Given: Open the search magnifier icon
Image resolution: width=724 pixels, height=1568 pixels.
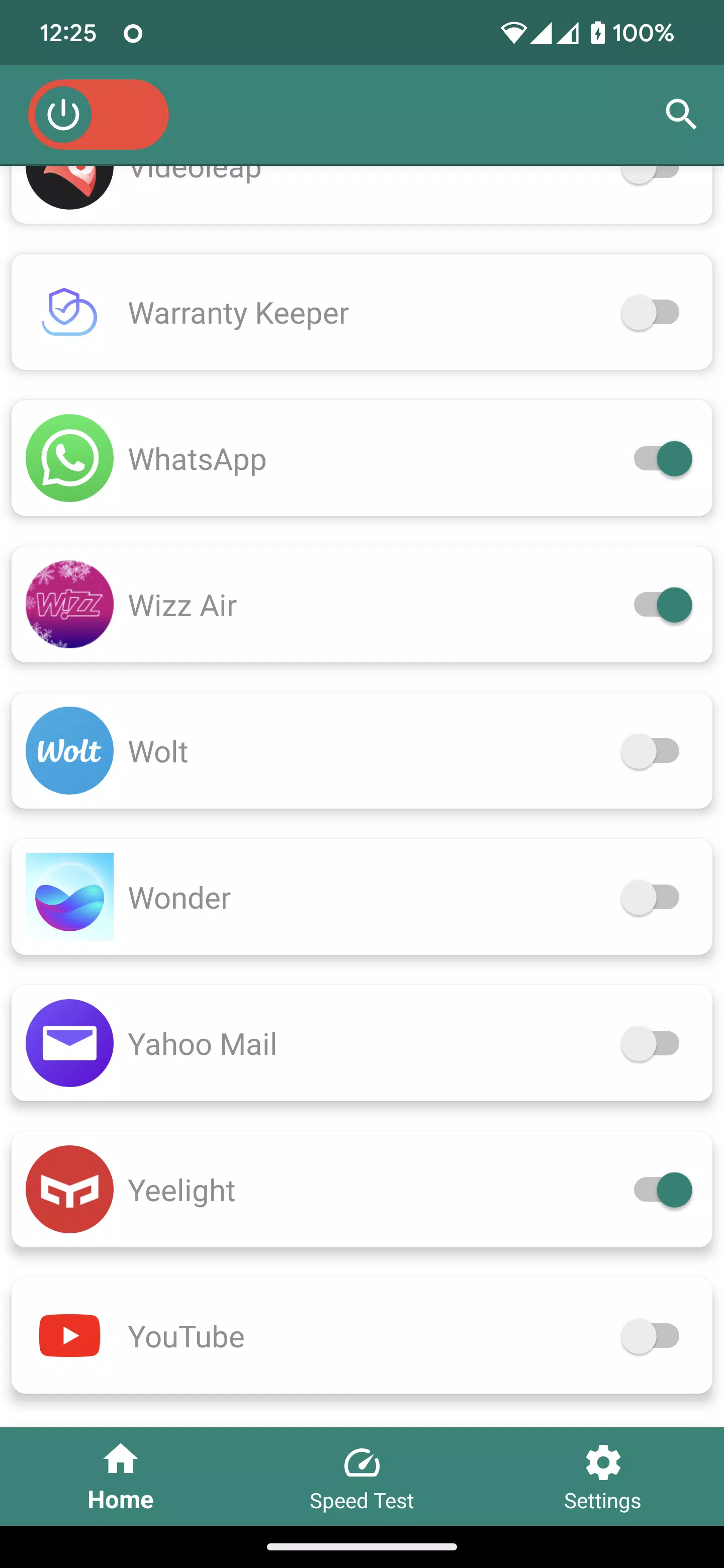Looking at the screenshot, I should tap(681, 114).
